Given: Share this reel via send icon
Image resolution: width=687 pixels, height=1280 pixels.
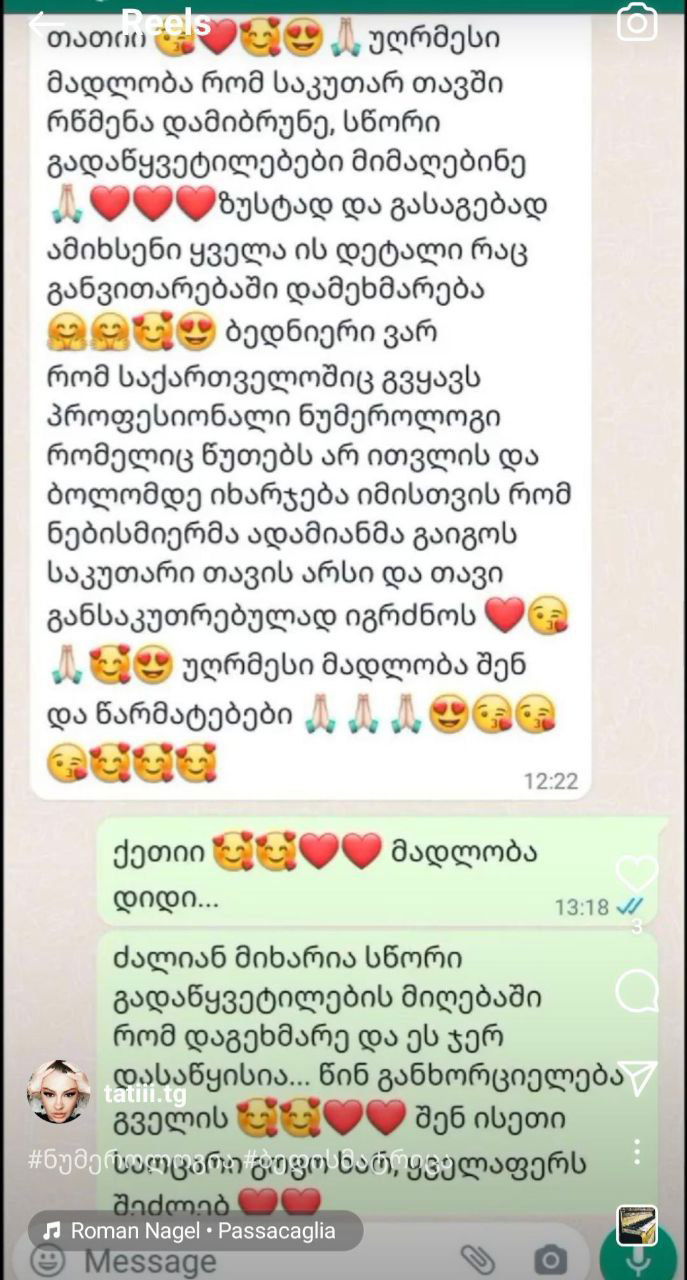Looking at the screenshot, I should click(637, 1077).
